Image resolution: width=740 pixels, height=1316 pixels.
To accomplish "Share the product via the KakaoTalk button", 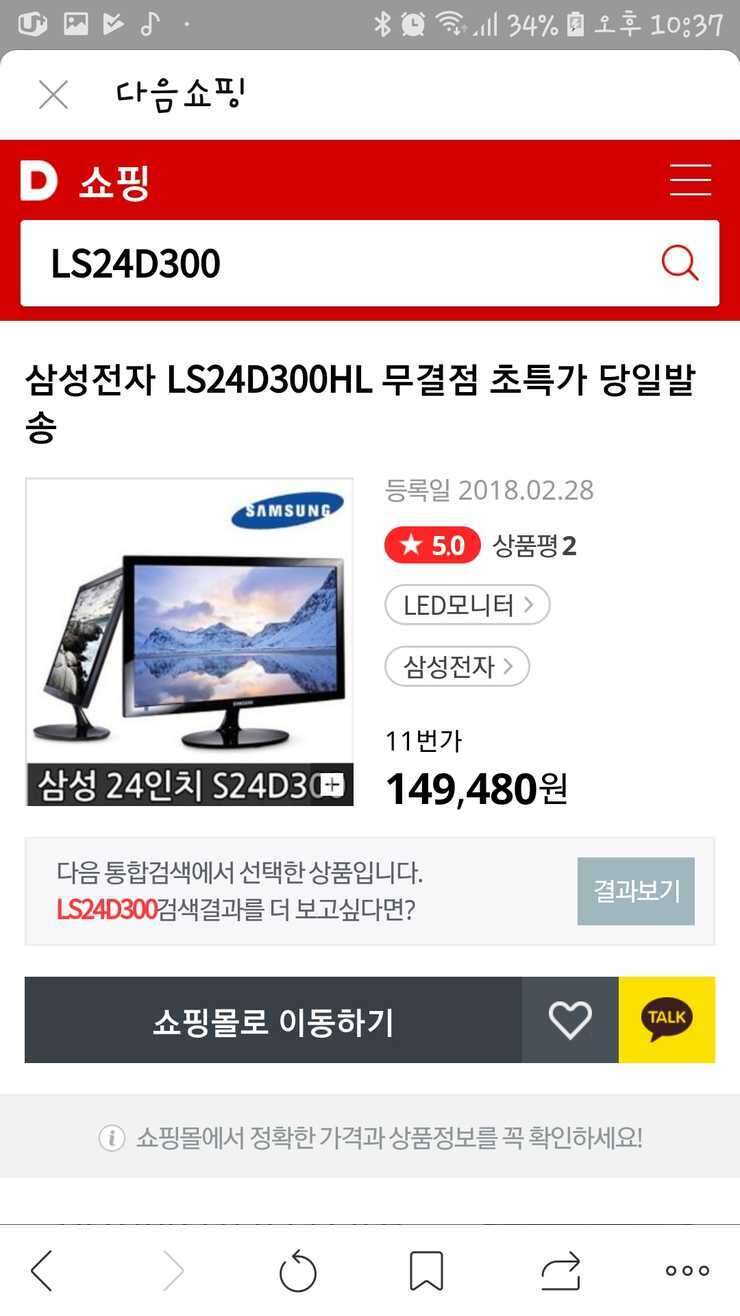I will coord(667,1020).
